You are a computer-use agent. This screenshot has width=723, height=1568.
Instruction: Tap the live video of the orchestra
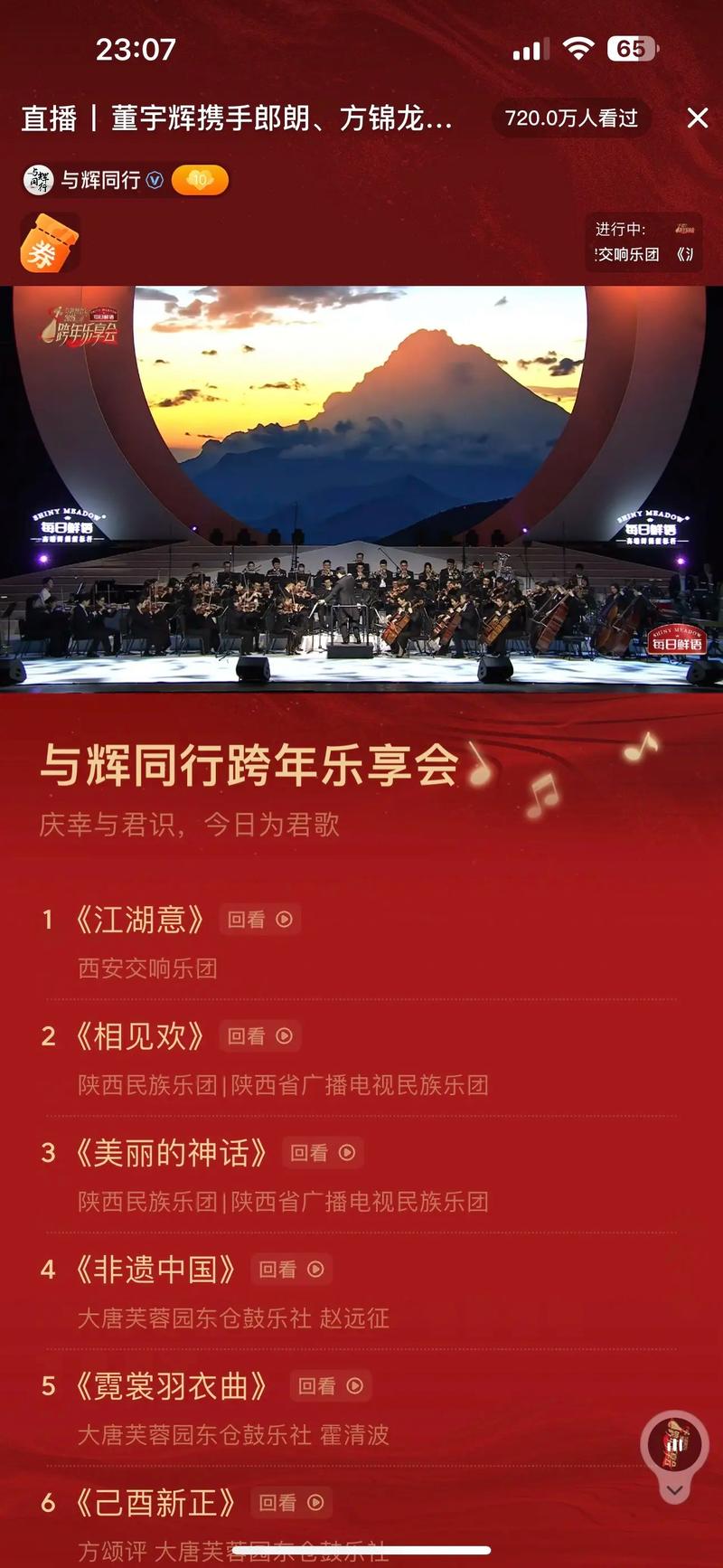(361, 488)
